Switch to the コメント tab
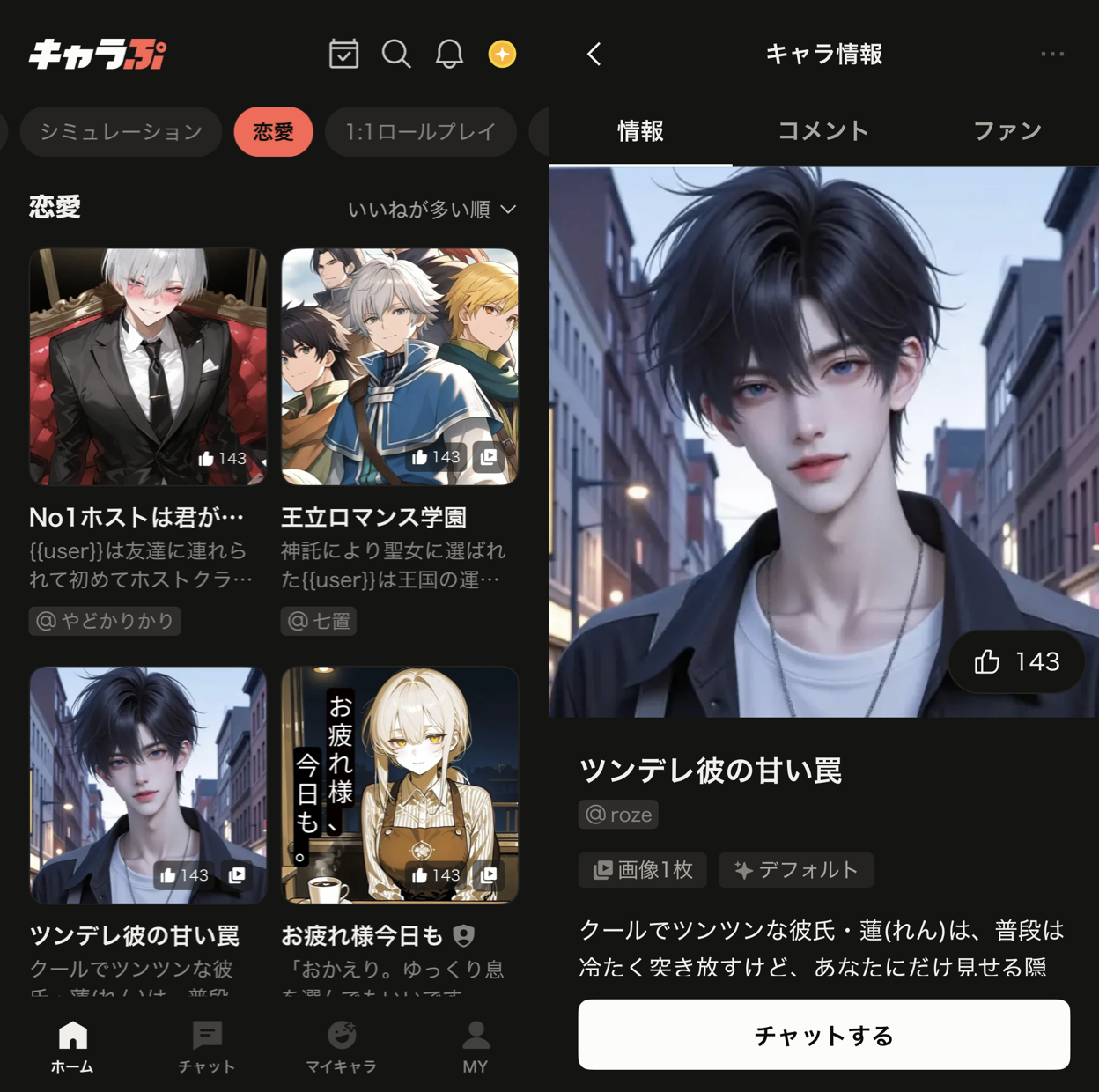Screen dimensions: 1099x1092 tap(823, 131)
